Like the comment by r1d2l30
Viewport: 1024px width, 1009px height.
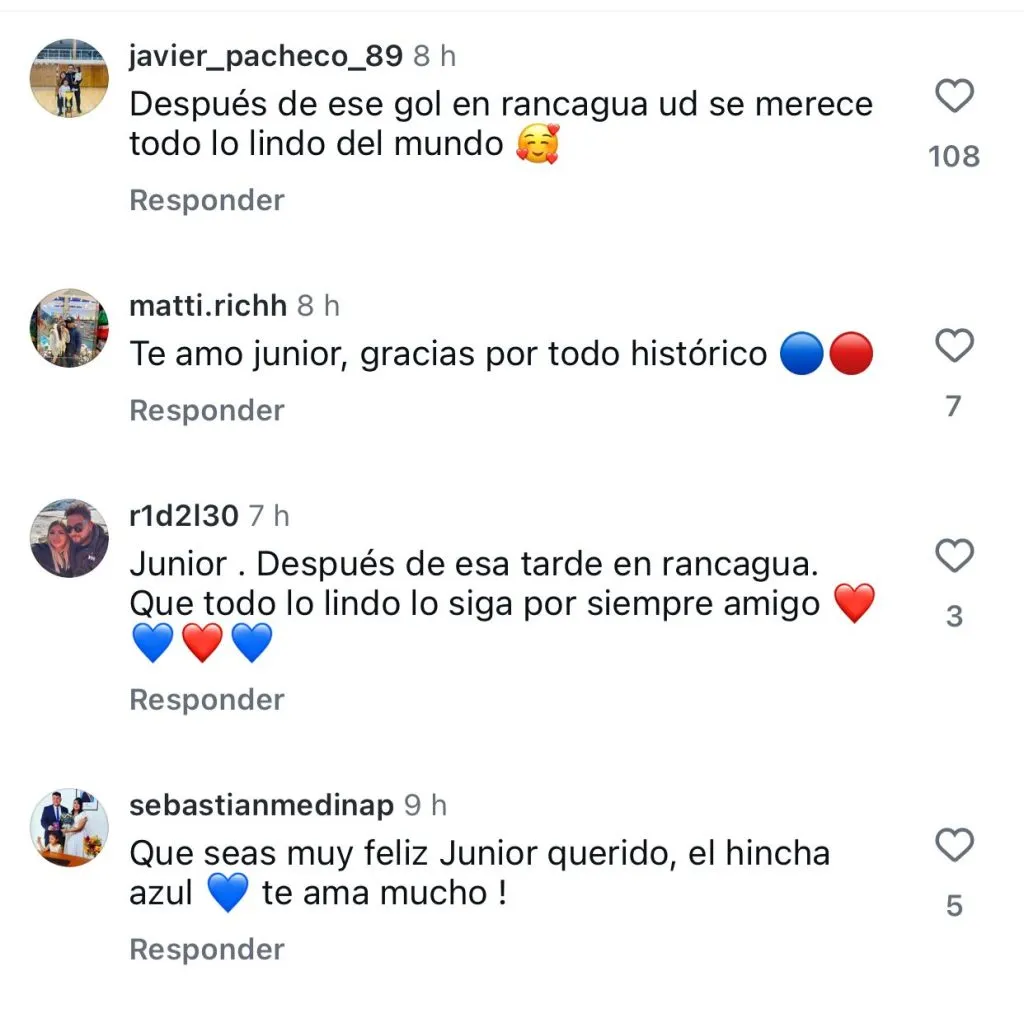[954, 556]
